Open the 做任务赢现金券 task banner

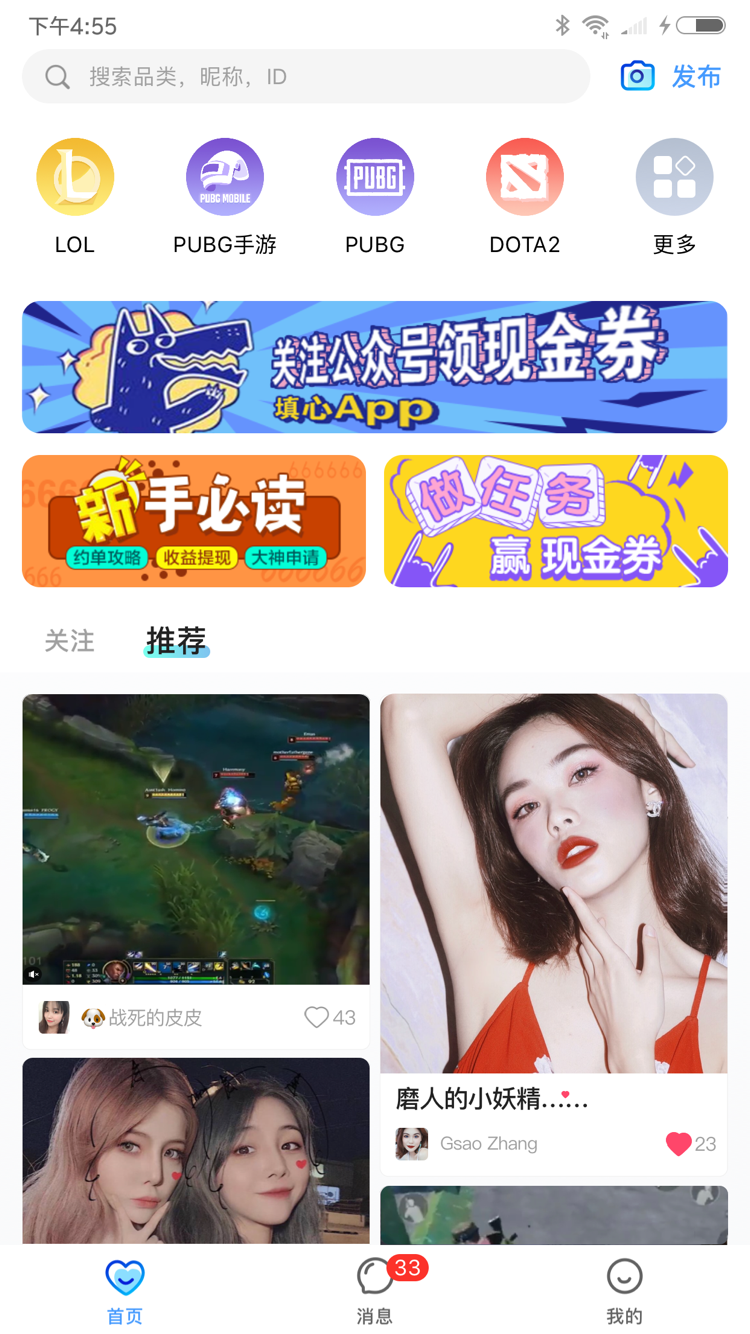(x=555, y=520)
